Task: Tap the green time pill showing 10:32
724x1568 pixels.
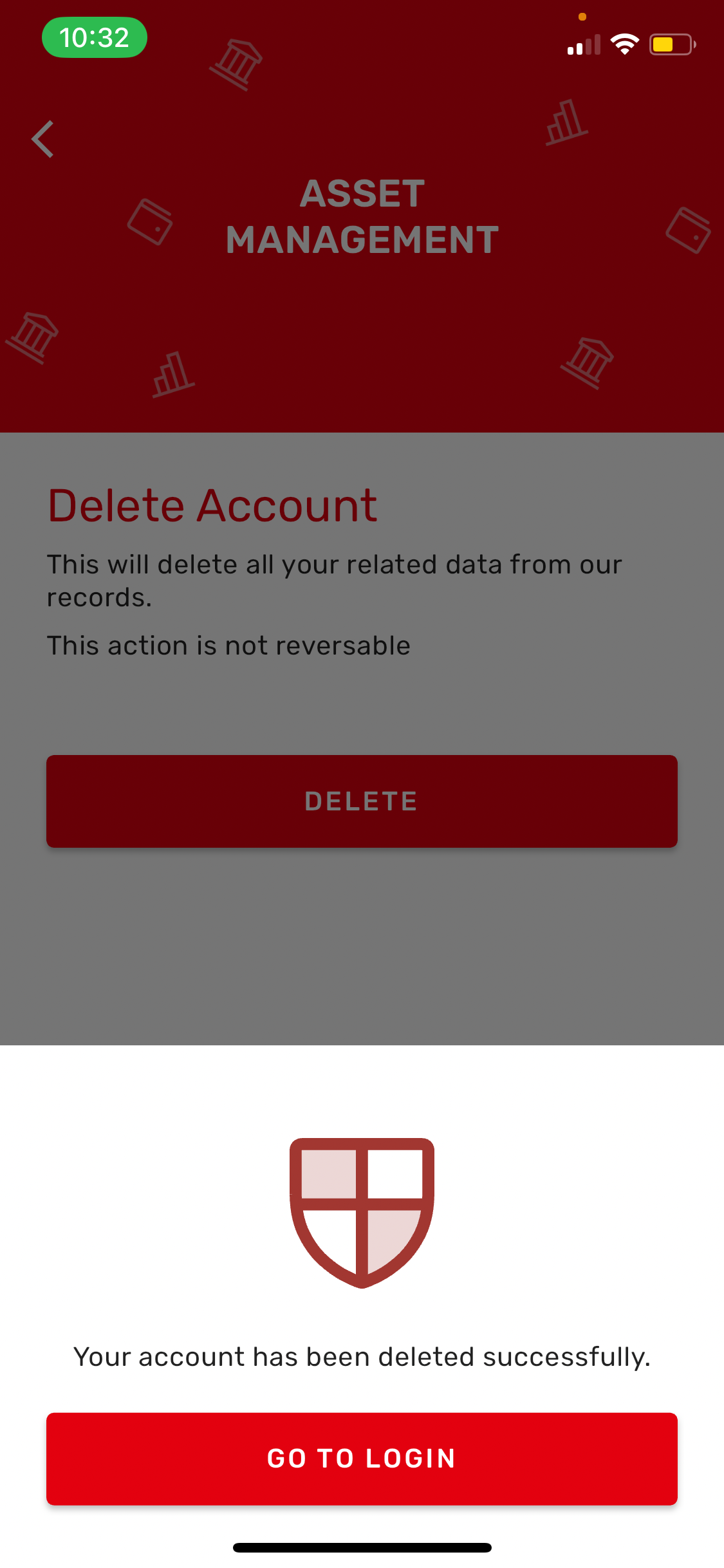Action: [94, 39]
